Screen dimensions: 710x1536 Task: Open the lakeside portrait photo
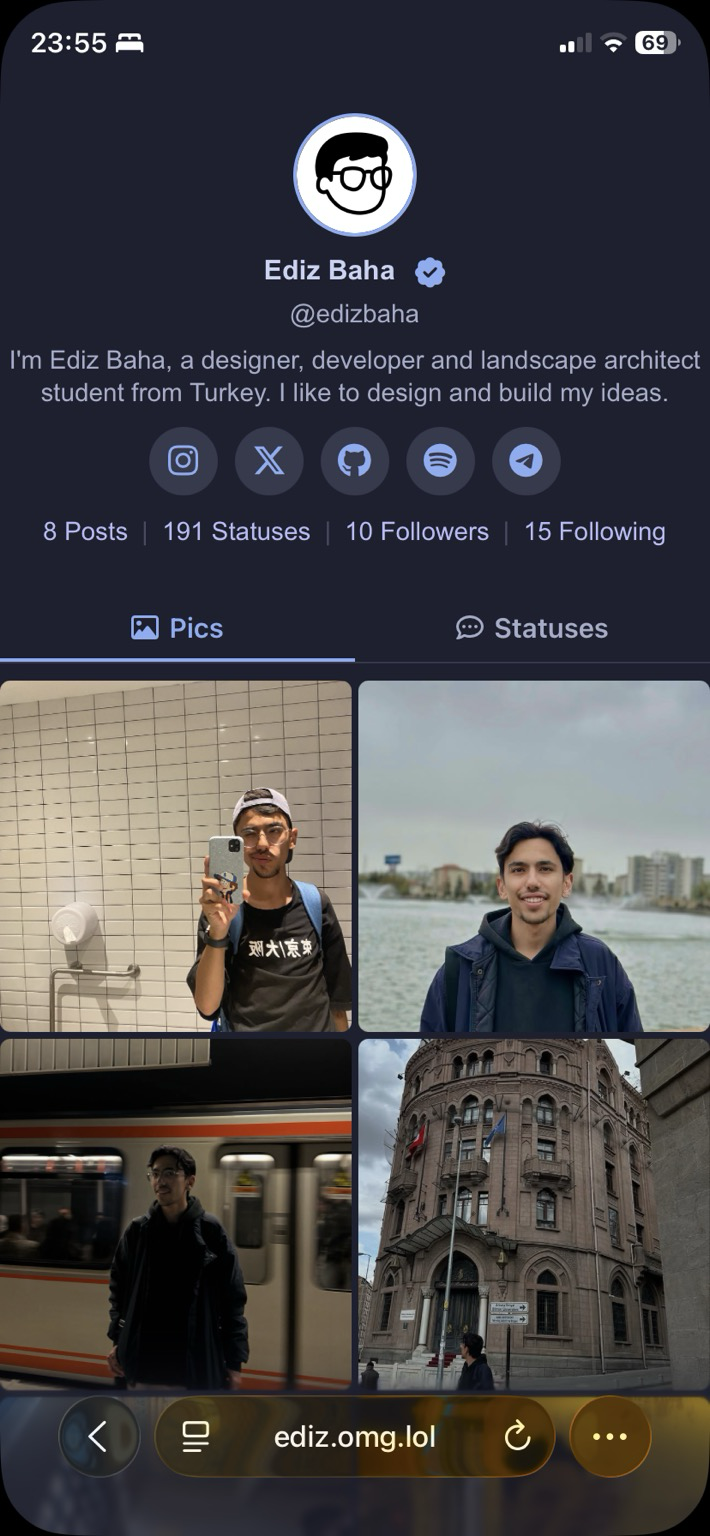[x=534, y=856]
